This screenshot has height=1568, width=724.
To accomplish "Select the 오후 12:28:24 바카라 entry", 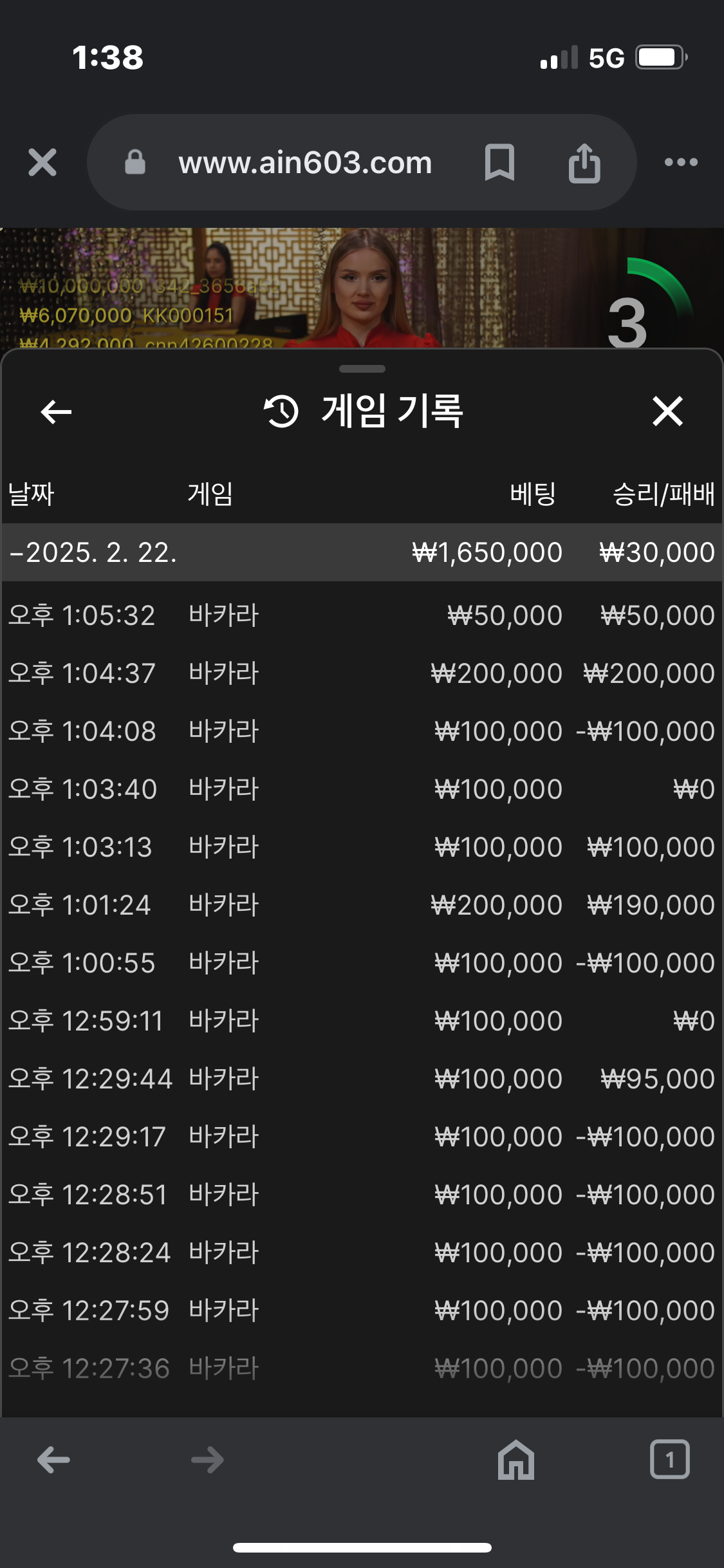I will tap(362, 1253).
